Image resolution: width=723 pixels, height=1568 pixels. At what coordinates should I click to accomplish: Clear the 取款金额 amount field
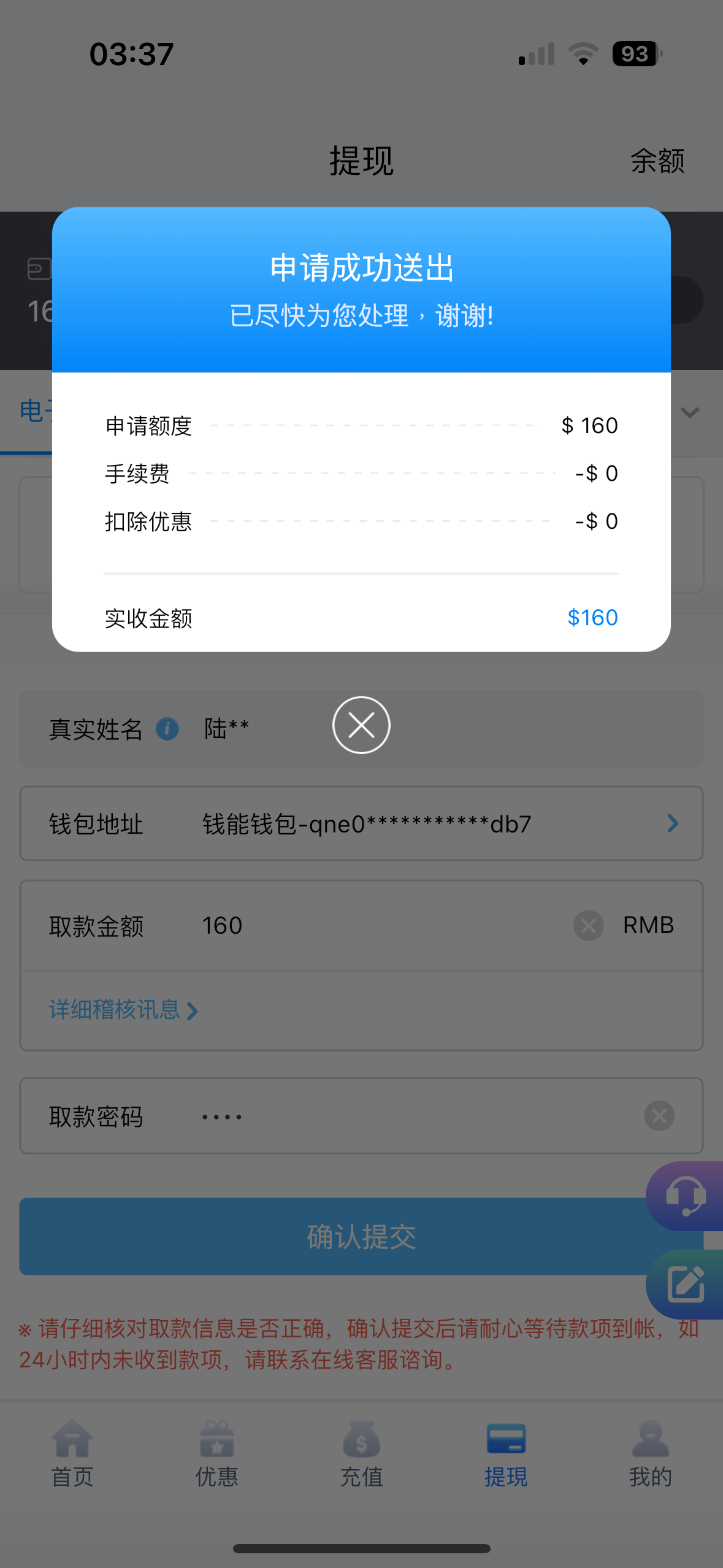coord(588,926)
